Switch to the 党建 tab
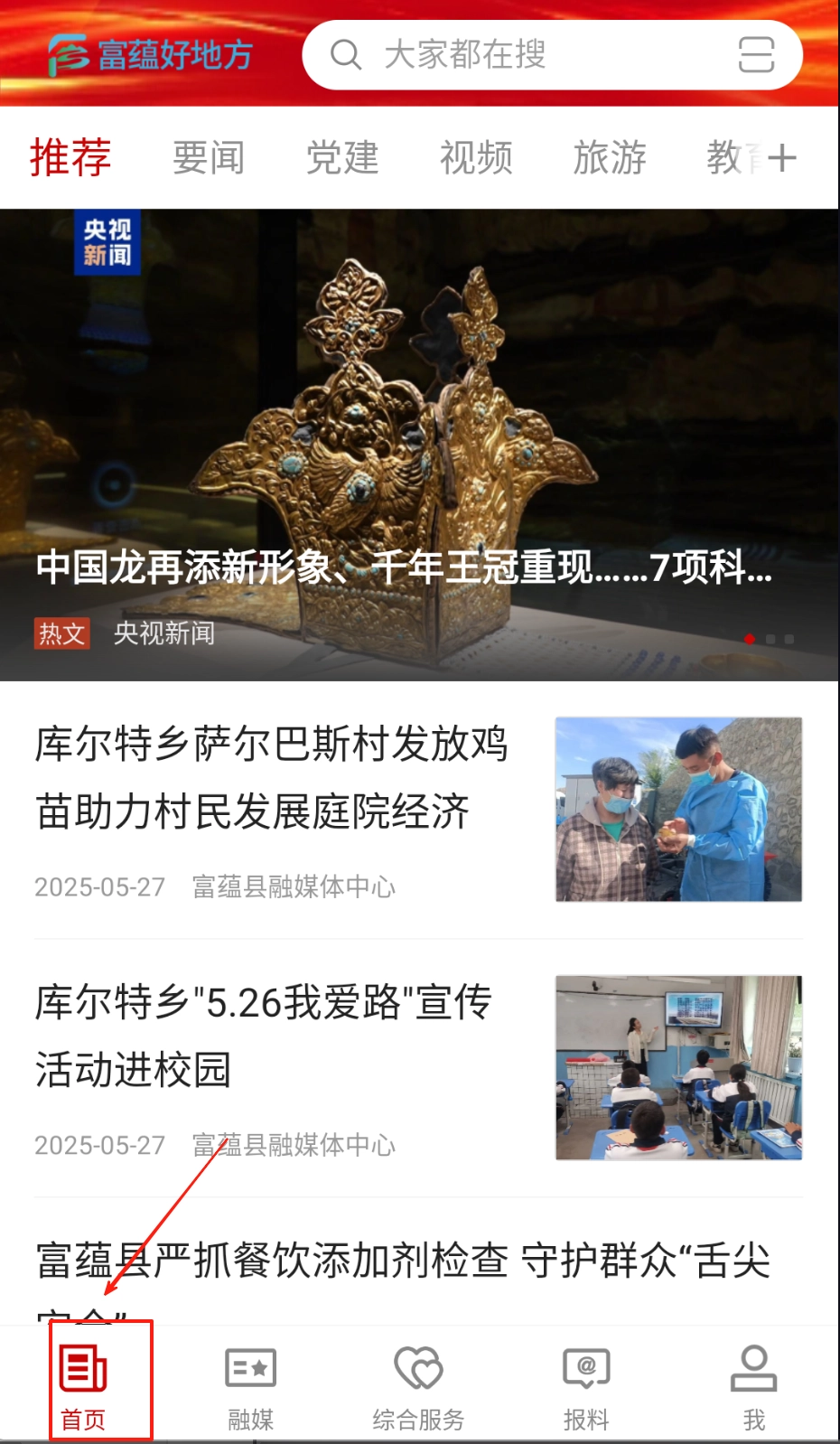 click(x=342, y=158)
